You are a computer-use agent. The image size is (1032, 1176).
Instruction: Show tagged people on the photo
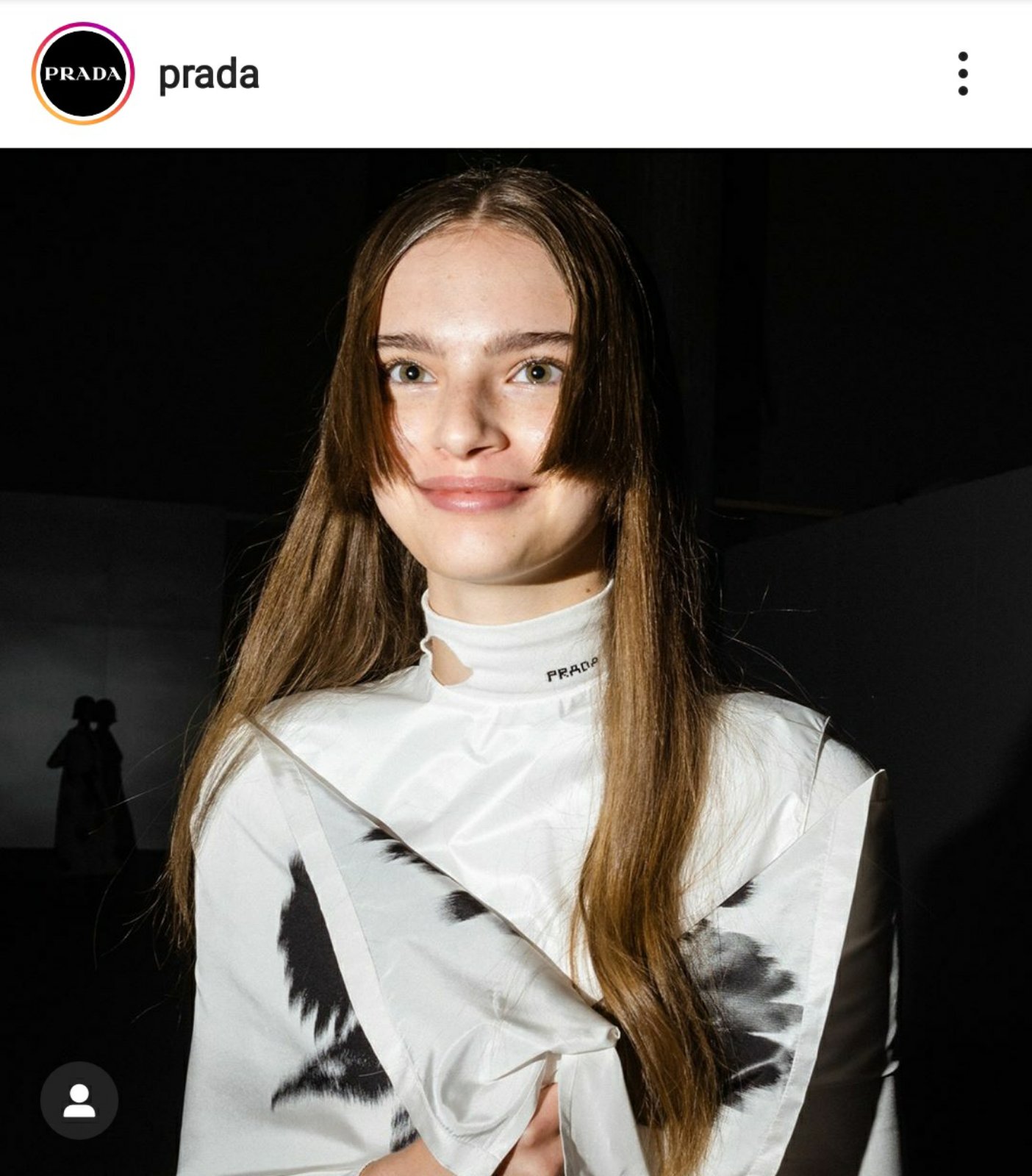point(79,1100)
